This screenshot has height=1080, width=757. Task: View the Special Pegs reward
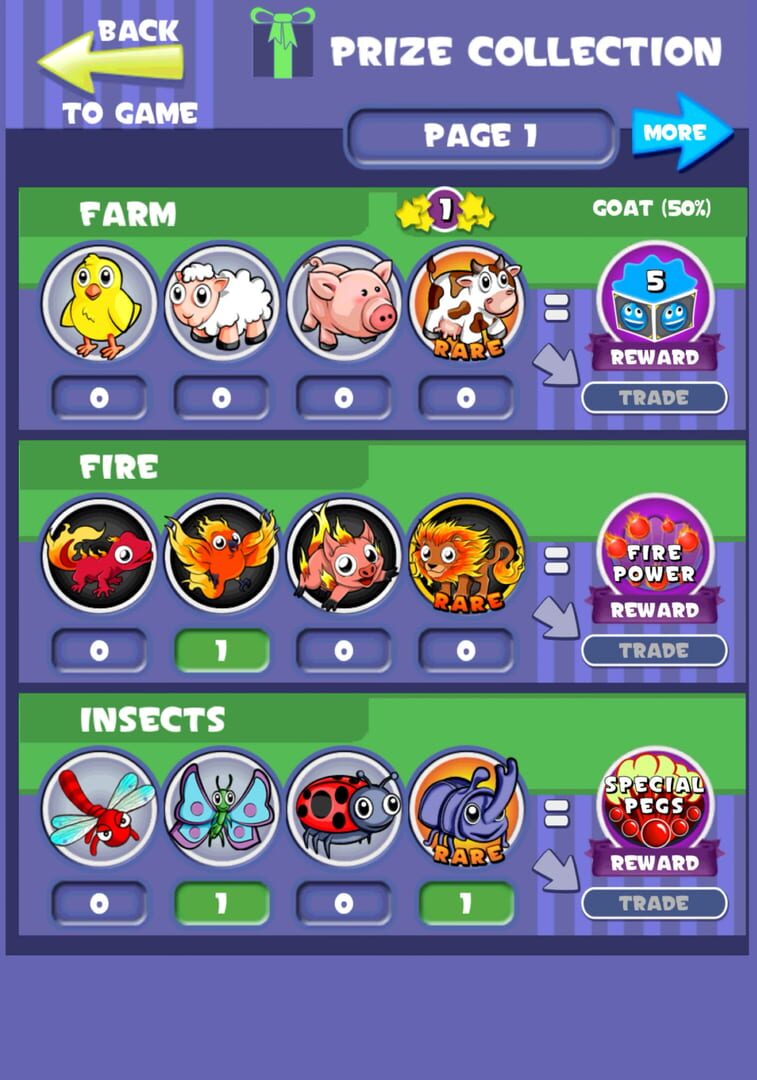pos(654,802)
